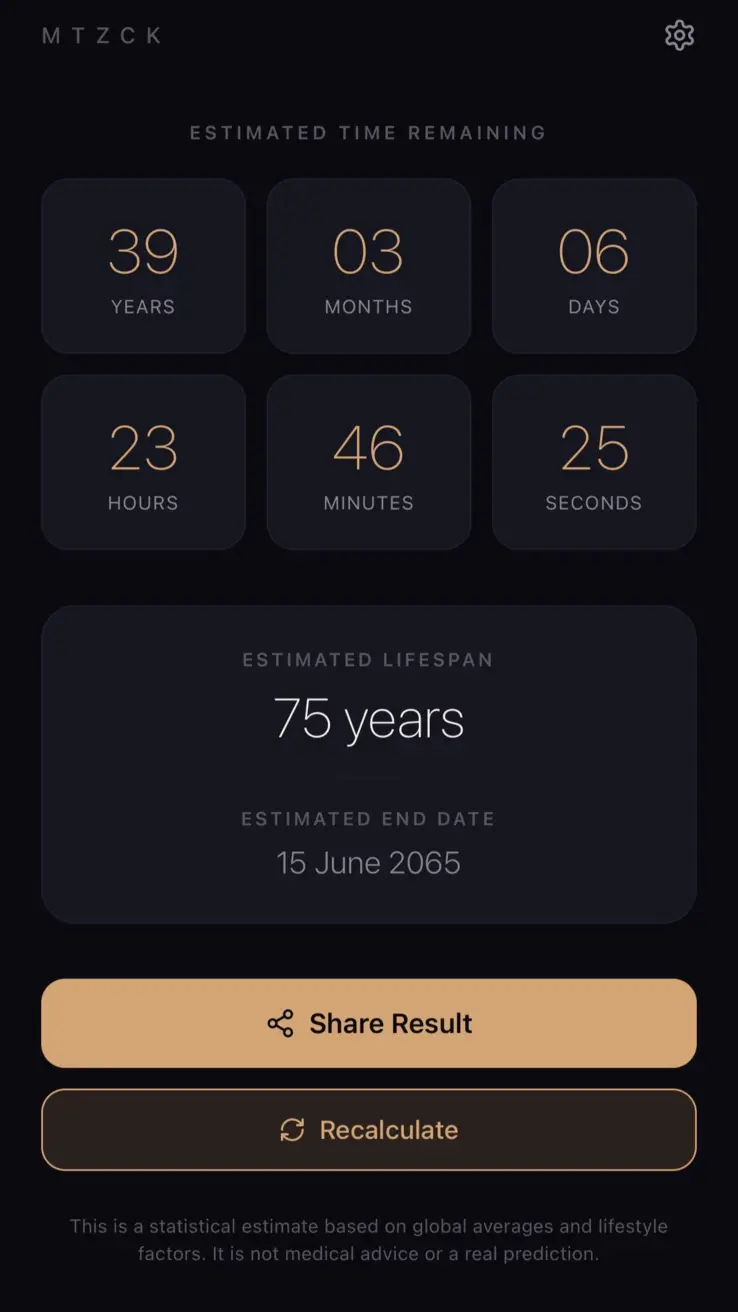
Task: Open the settings gear icon
Action: point(679,35)
